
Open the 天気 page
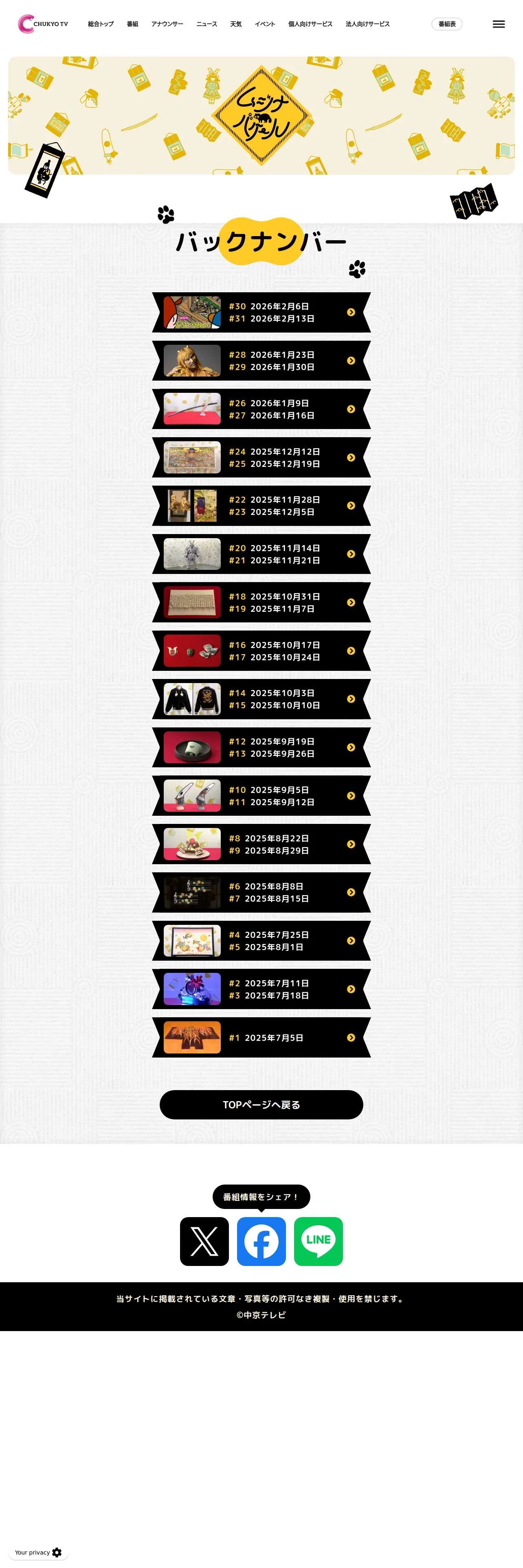(235, 24)
